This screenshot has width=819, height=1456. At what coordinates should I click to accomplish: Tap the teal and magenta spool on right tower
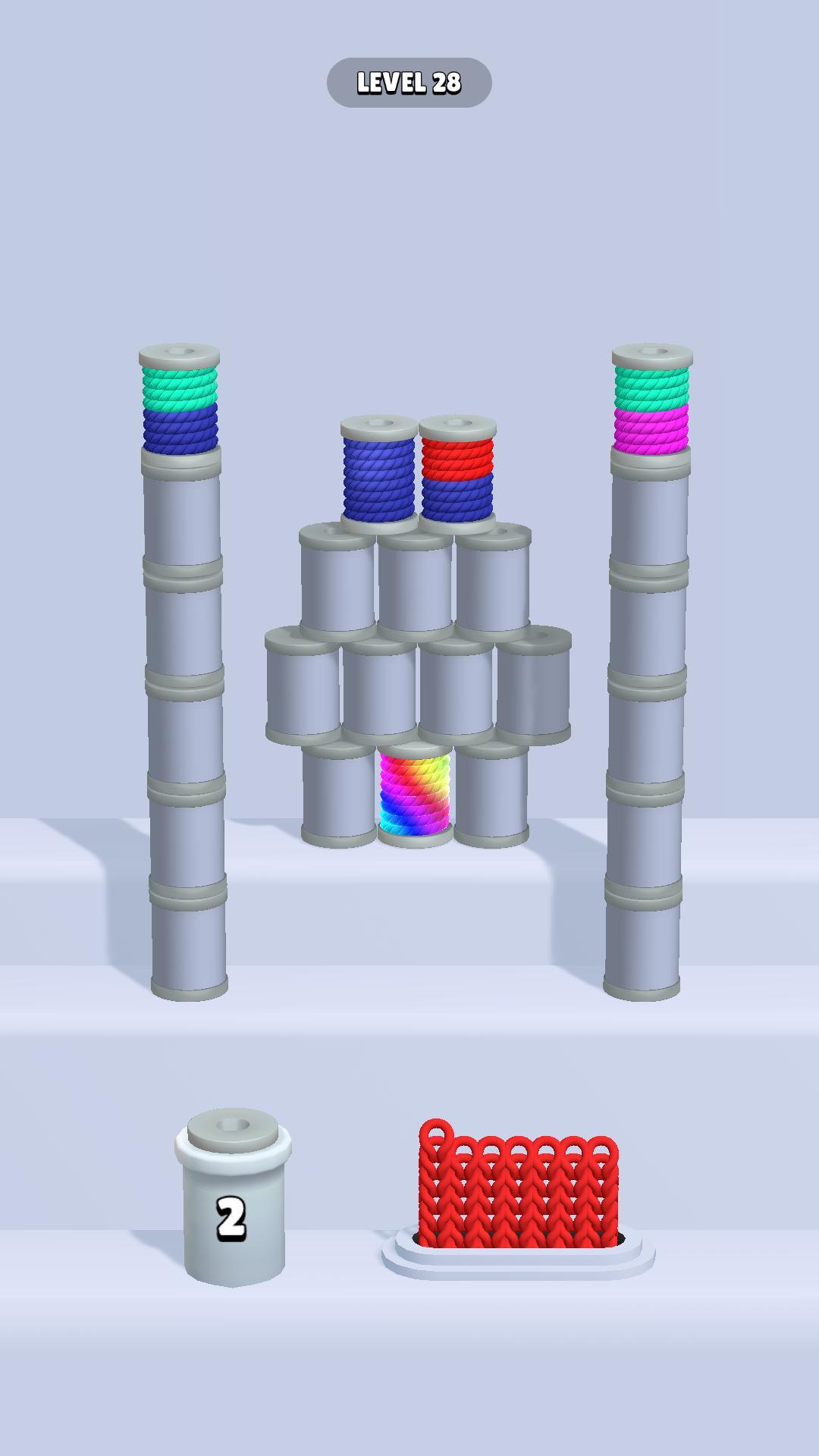[652, 400]
